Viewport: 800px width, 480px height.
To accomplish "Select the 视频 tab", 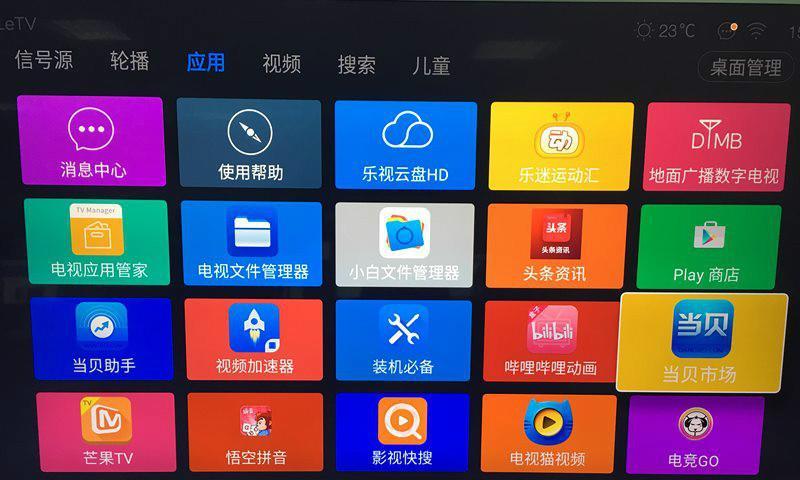I will click(281, 64).
